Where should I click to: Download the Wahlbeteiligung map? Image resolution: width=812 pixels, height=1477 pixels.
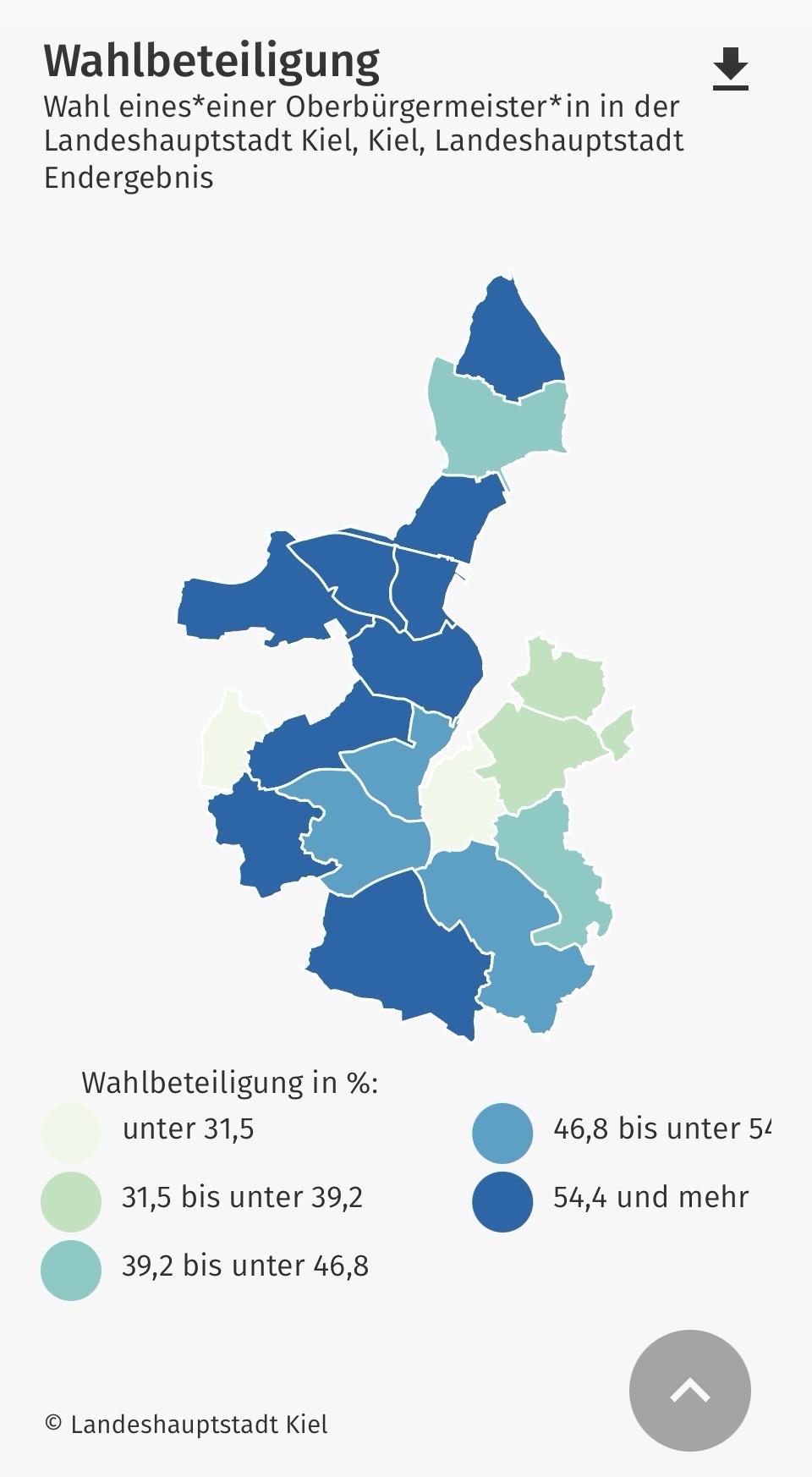click(730, 69)
